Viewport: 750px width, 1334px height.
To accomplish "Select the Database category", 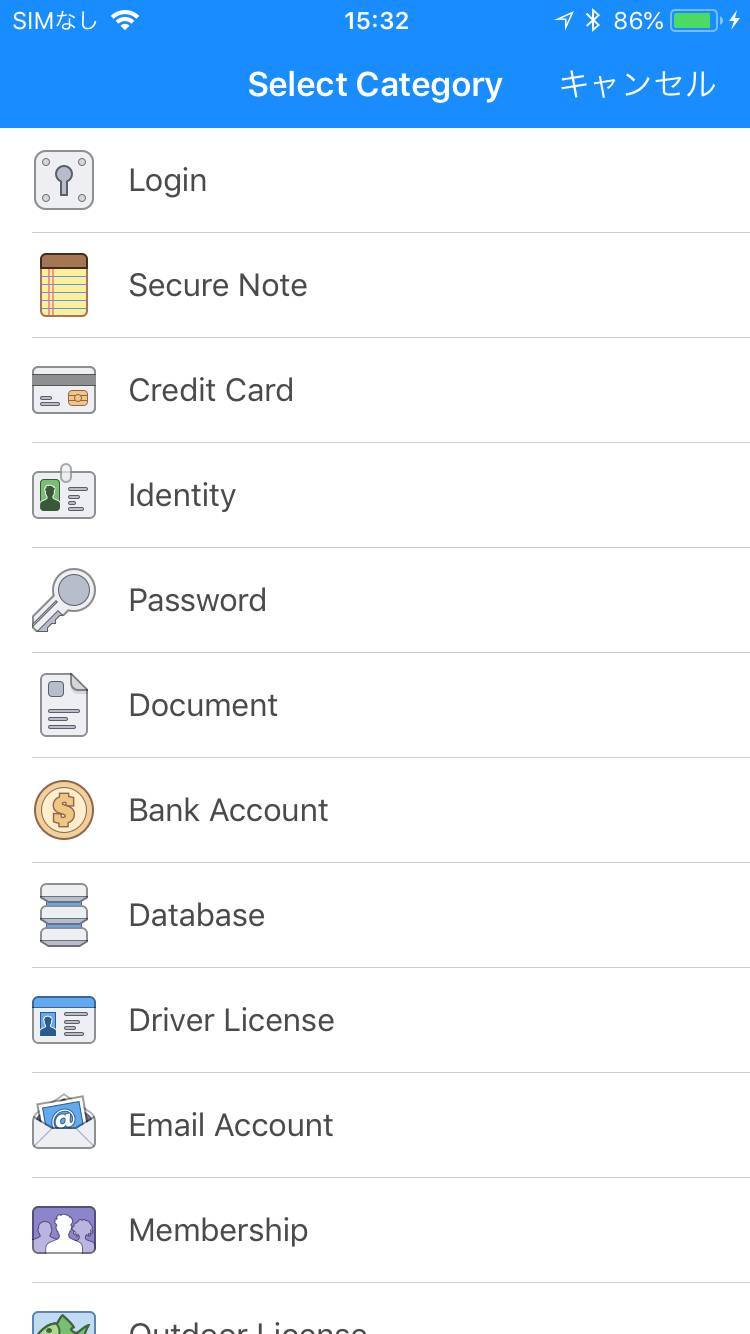I will 375,915.
